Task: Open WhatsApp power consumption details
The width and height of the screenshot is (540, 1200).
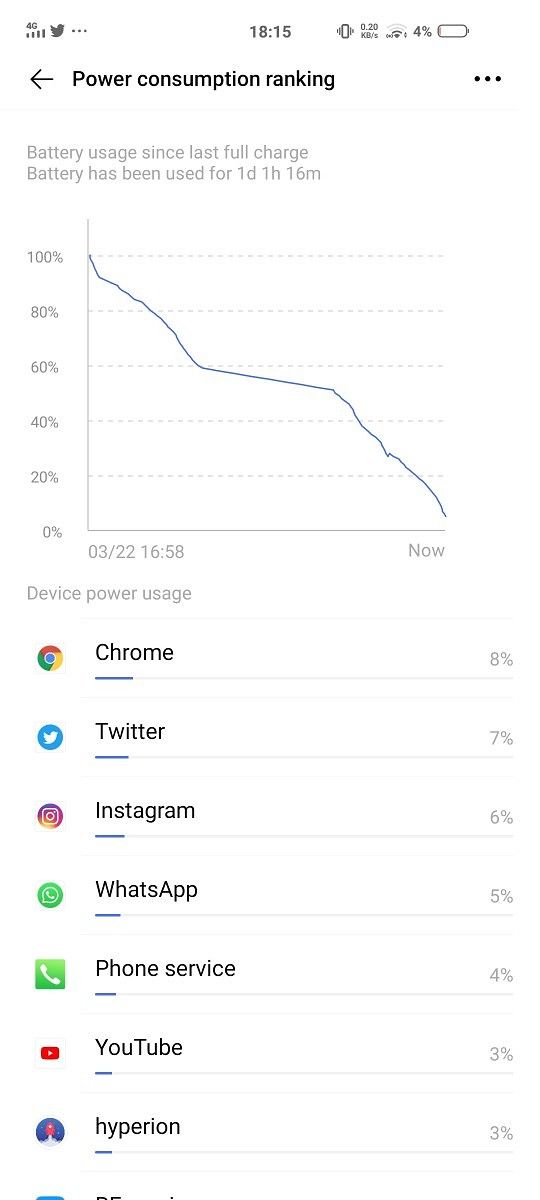Action: point(270,895)
